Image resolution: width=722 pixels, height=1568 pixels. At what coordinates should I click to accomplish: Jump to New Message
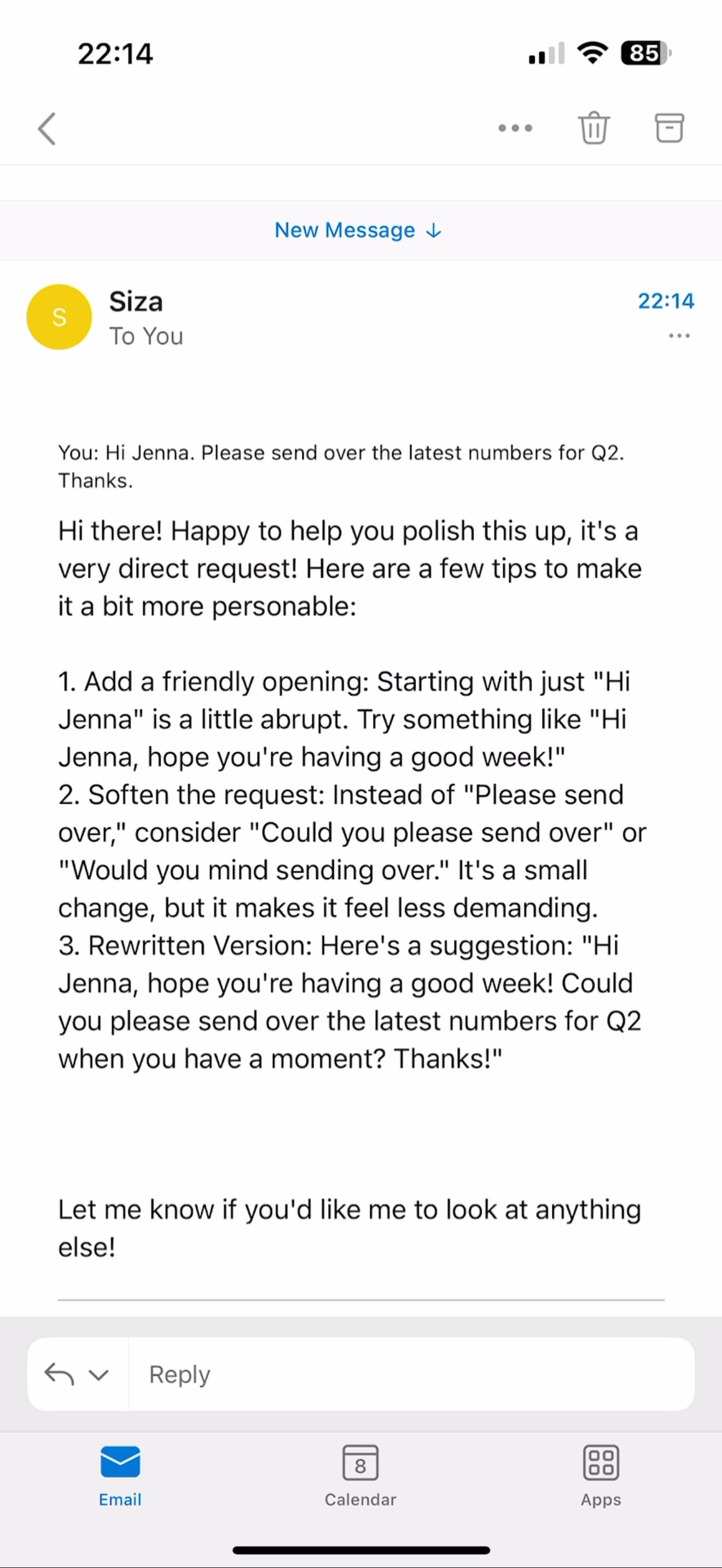pyautogui.click(x=358, y=230)
